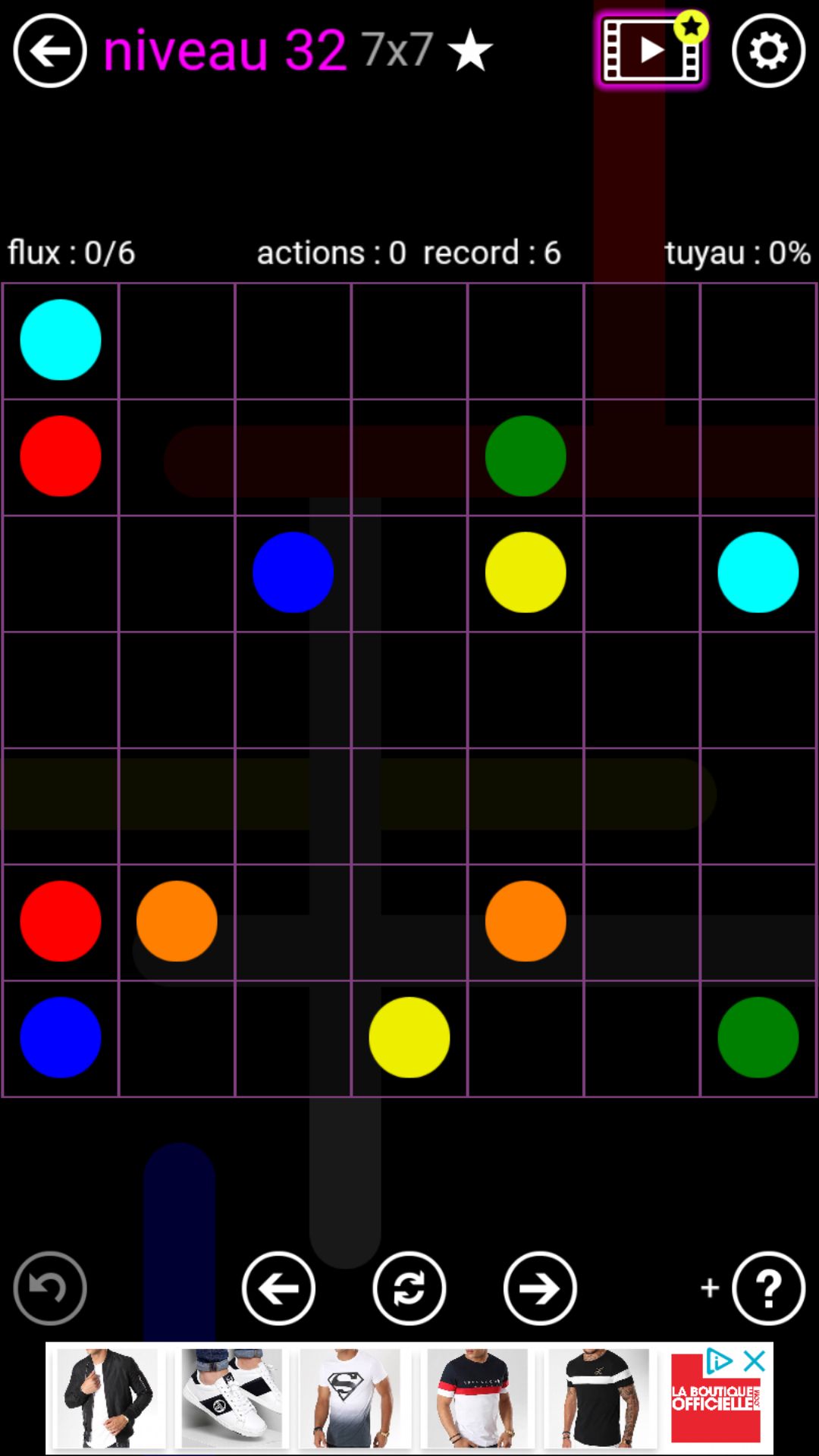This screenshot has height=1456, width=819.
Task: Undo the last move
Action: click(x=50, y=1288)
